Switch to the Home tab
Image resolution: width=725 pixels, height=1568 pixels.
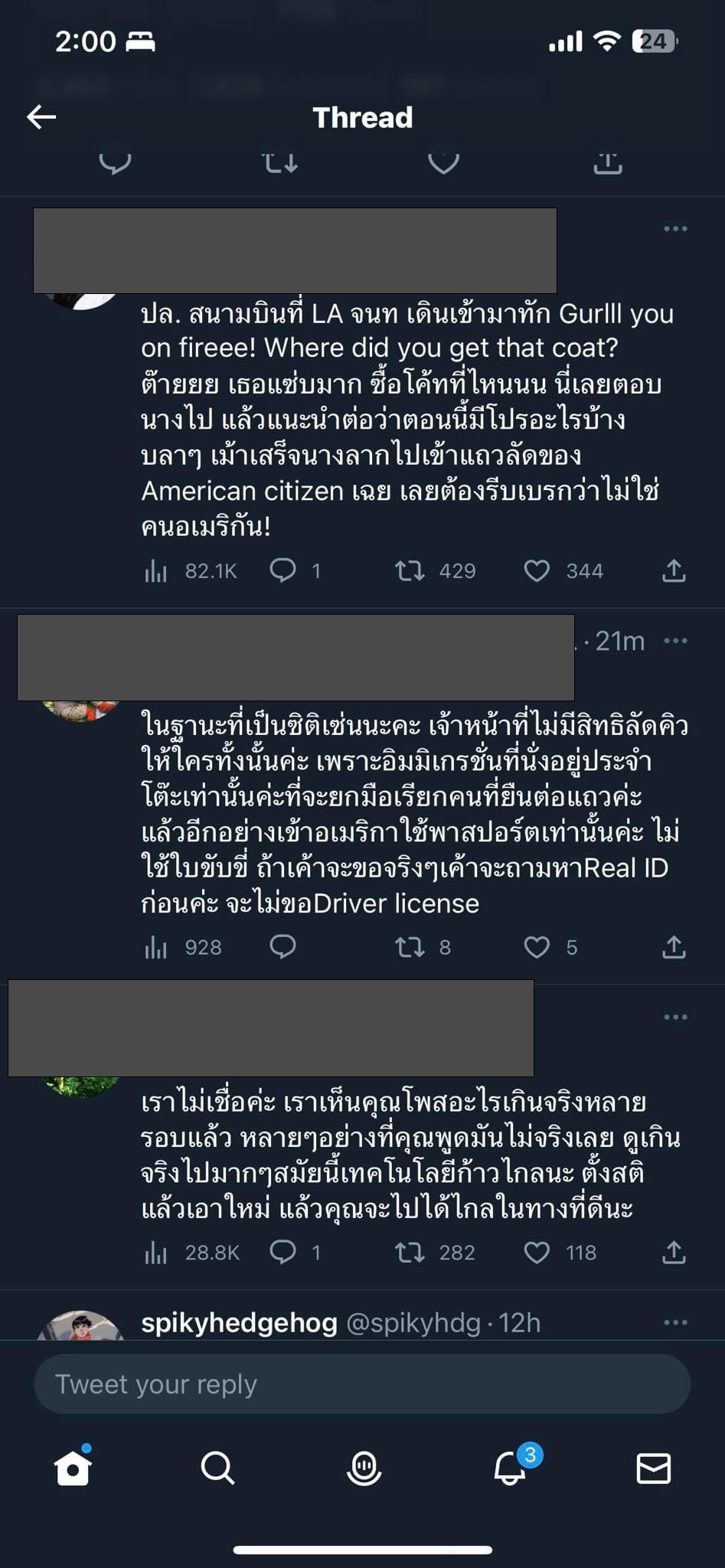(73, 1468)
